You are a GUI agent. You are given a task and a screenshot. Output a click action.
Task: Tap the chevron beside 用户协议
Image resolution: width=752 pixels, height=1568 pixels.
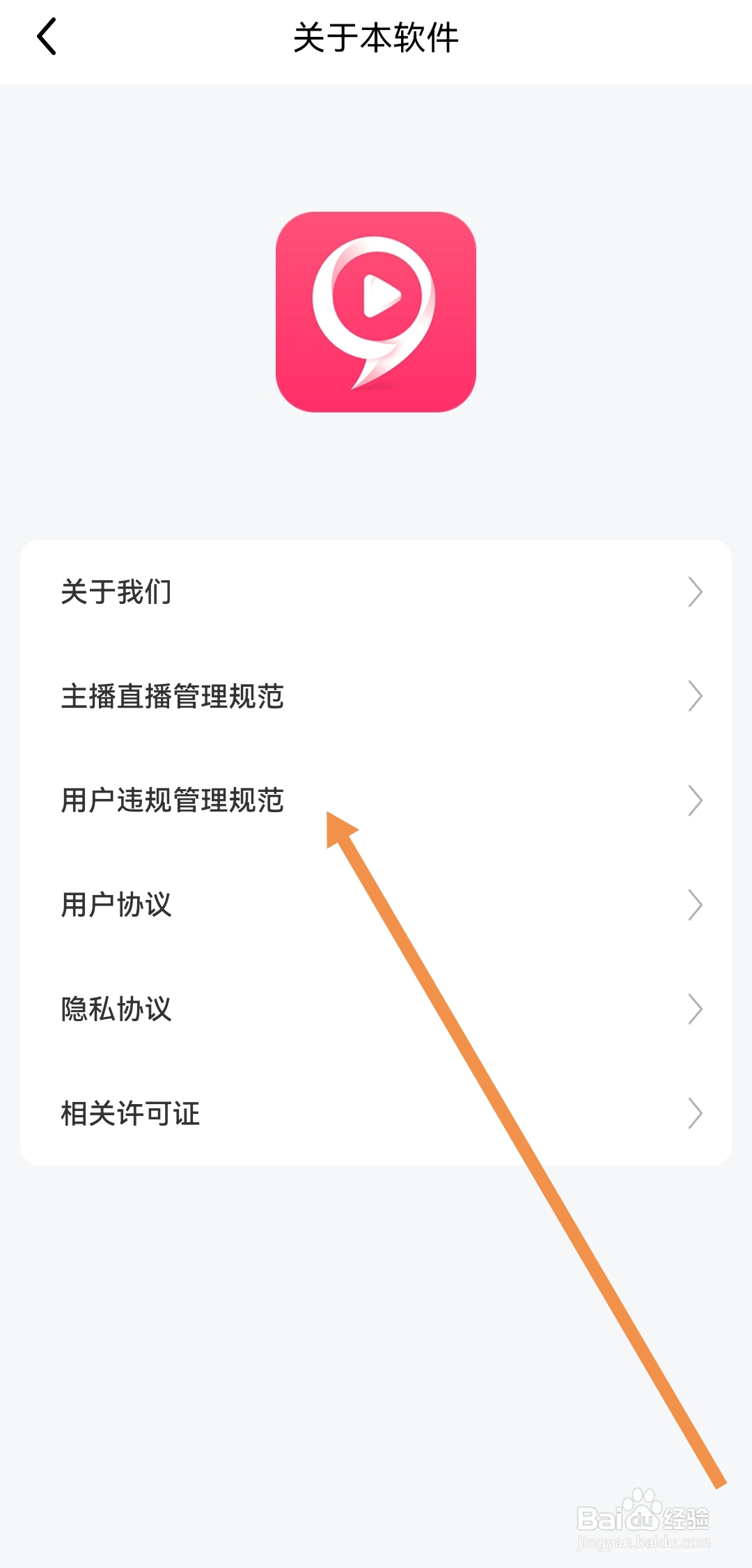click(x=695, y=906)
